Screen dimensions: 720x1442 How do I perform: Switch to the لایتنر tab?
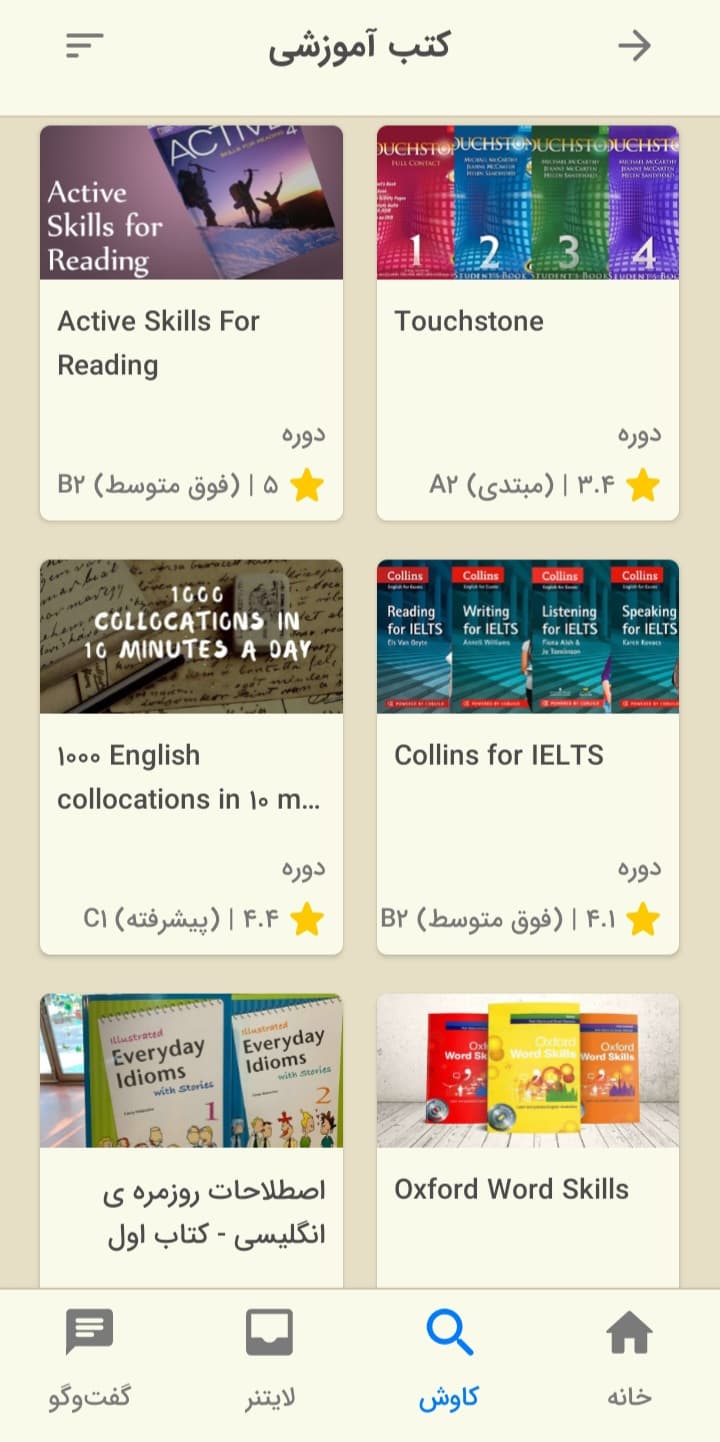tap(270, 1360)
